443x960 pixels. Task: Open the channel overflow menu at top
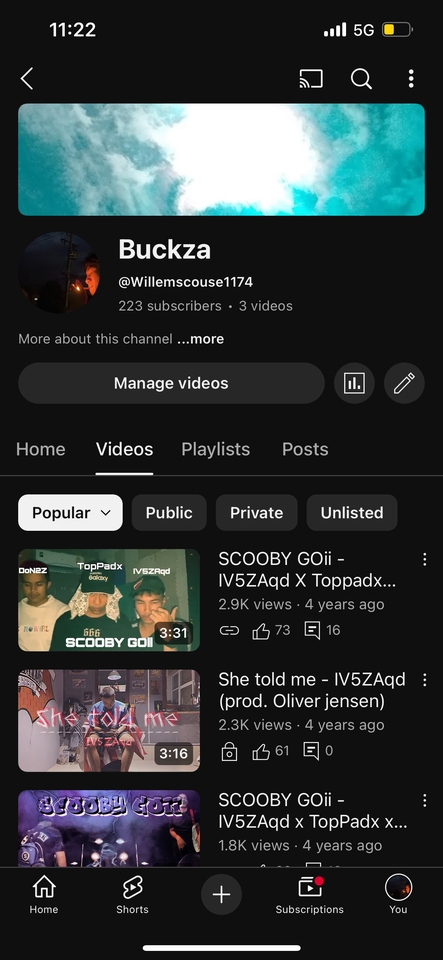411,78
